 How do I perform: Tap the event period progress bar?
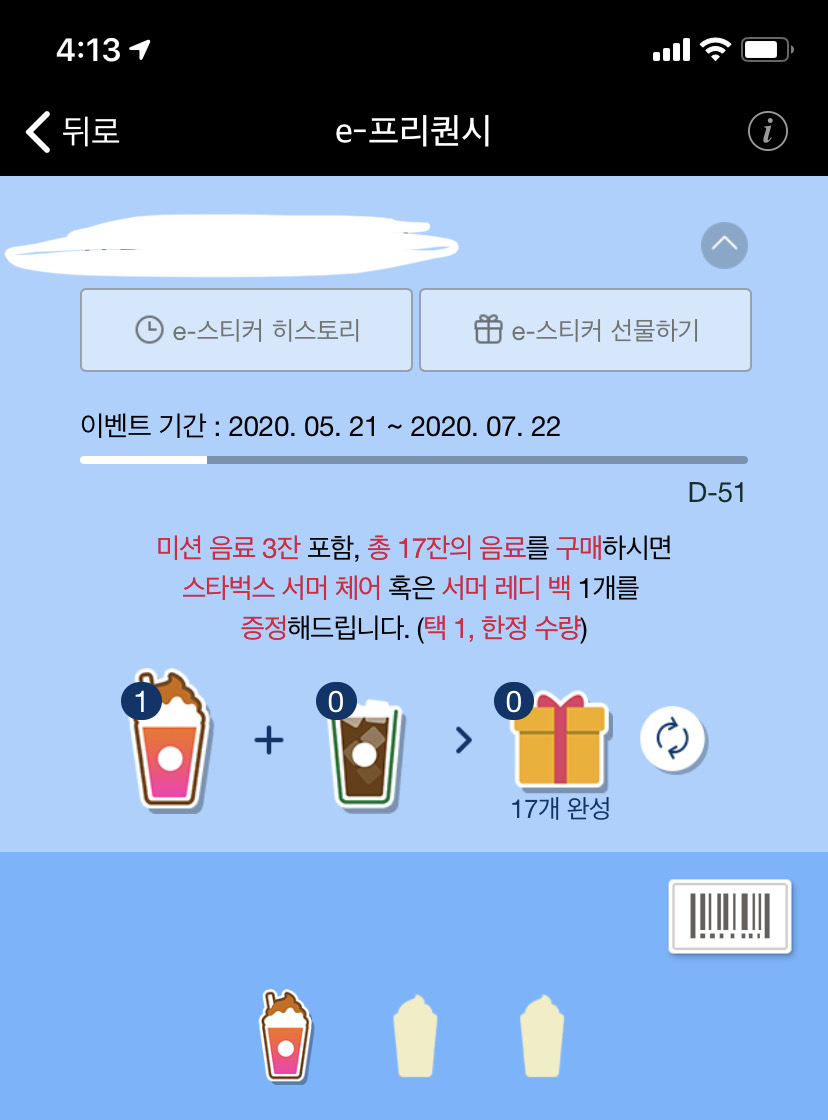click(414, 460)
